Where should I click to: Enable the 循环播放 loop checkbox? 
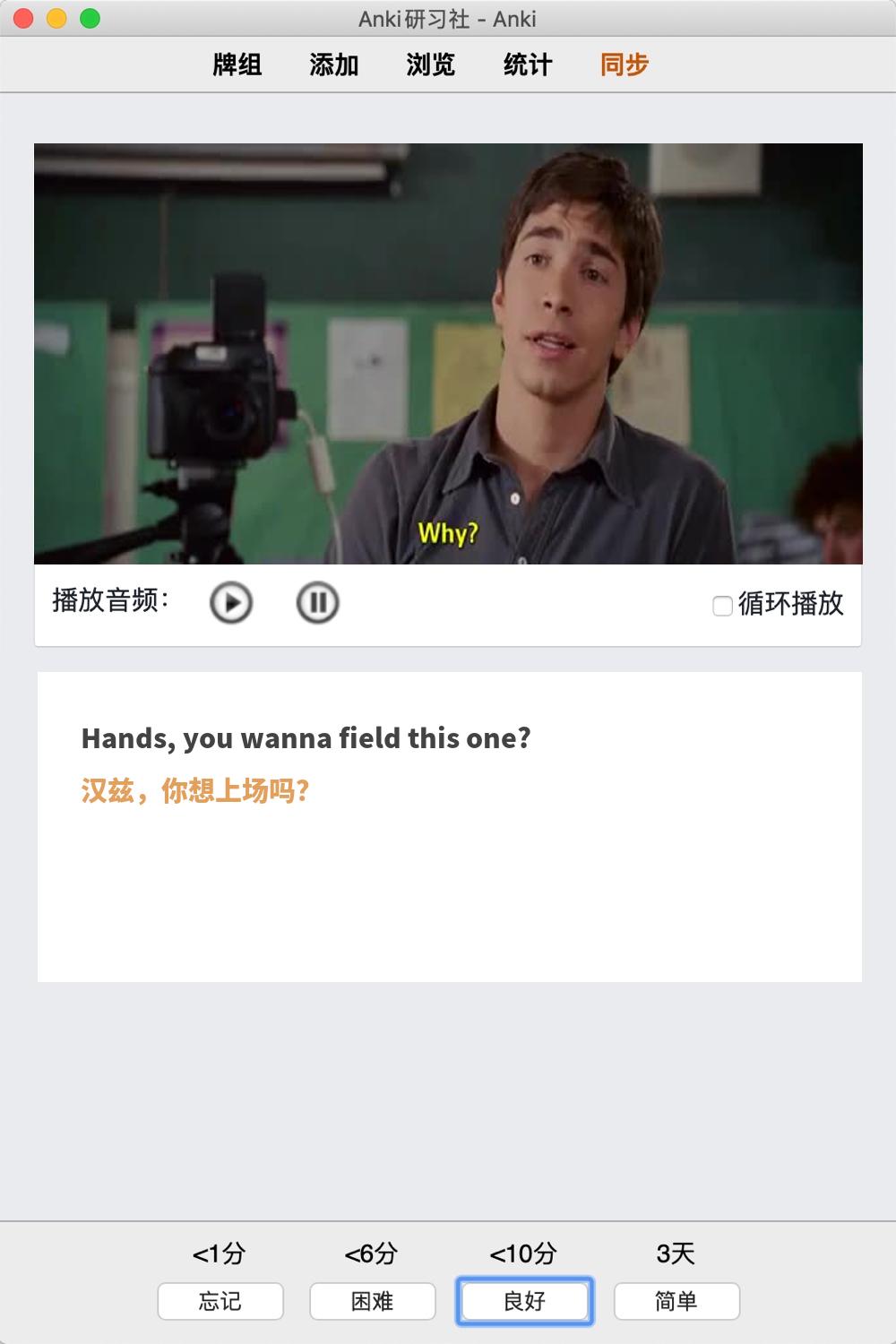click(722, 607)
